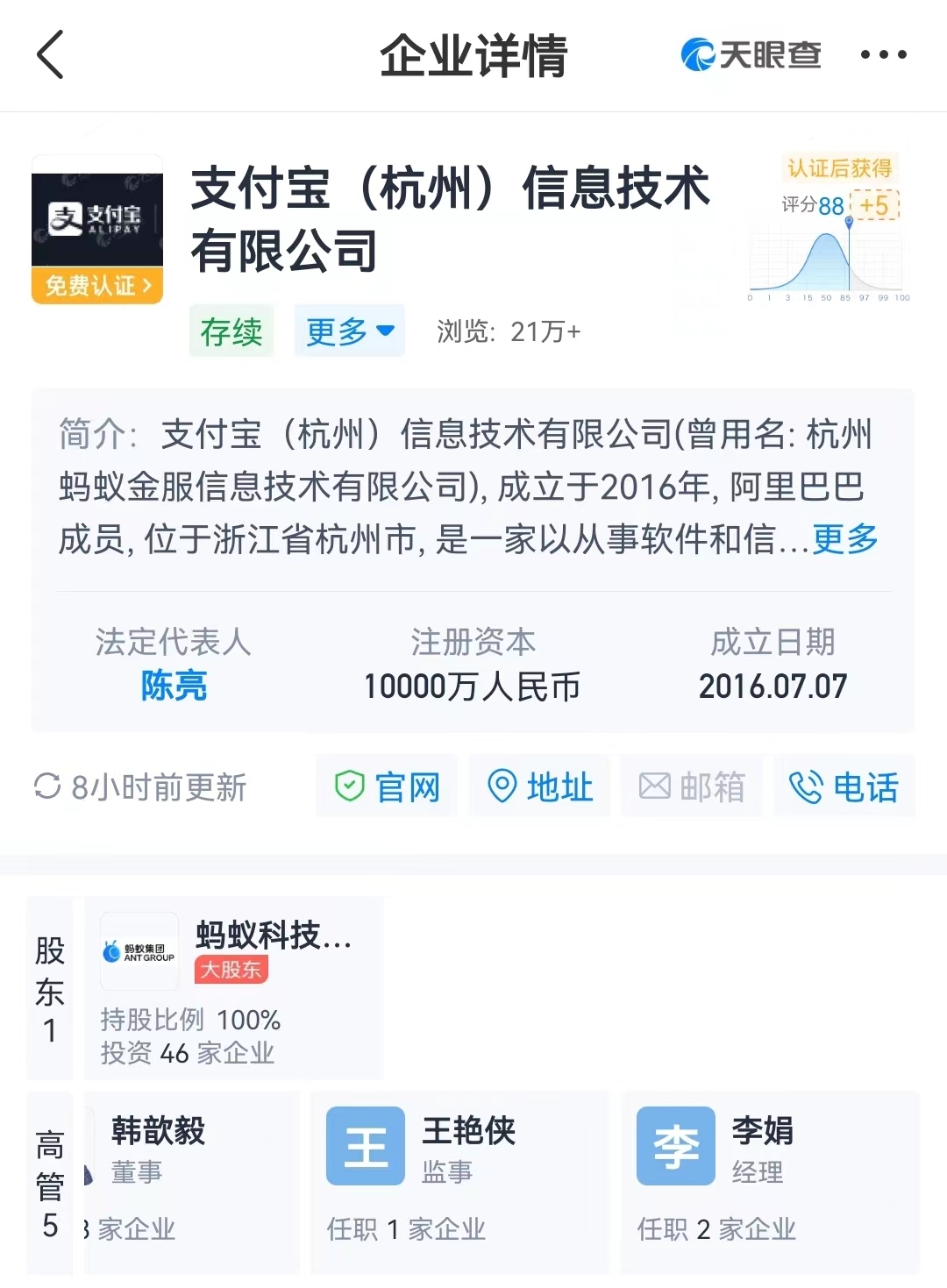Open the shareholder card for 蚂蚁科技
The width and height of the screenshot is (947, 1288).
tap(234, 988)
